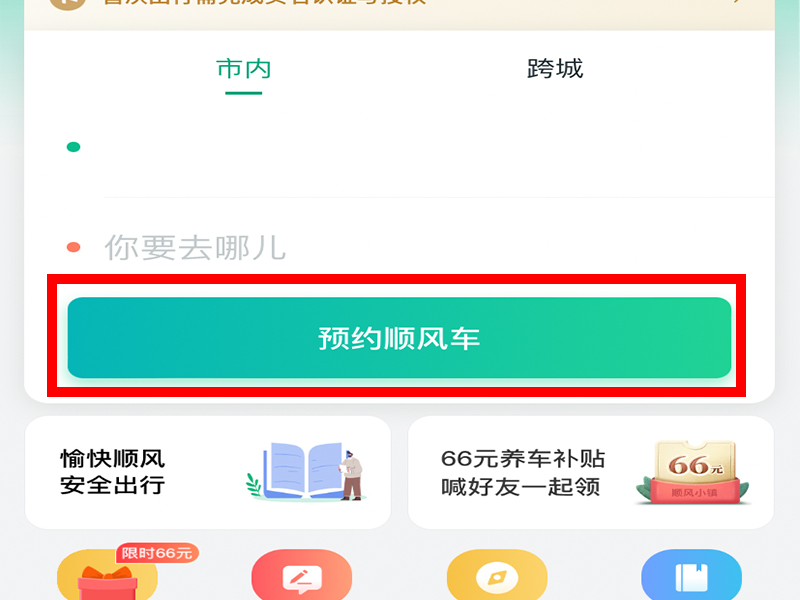Open the blue notebook icon
Screen dimensions: 800x600
coord(691,578)
